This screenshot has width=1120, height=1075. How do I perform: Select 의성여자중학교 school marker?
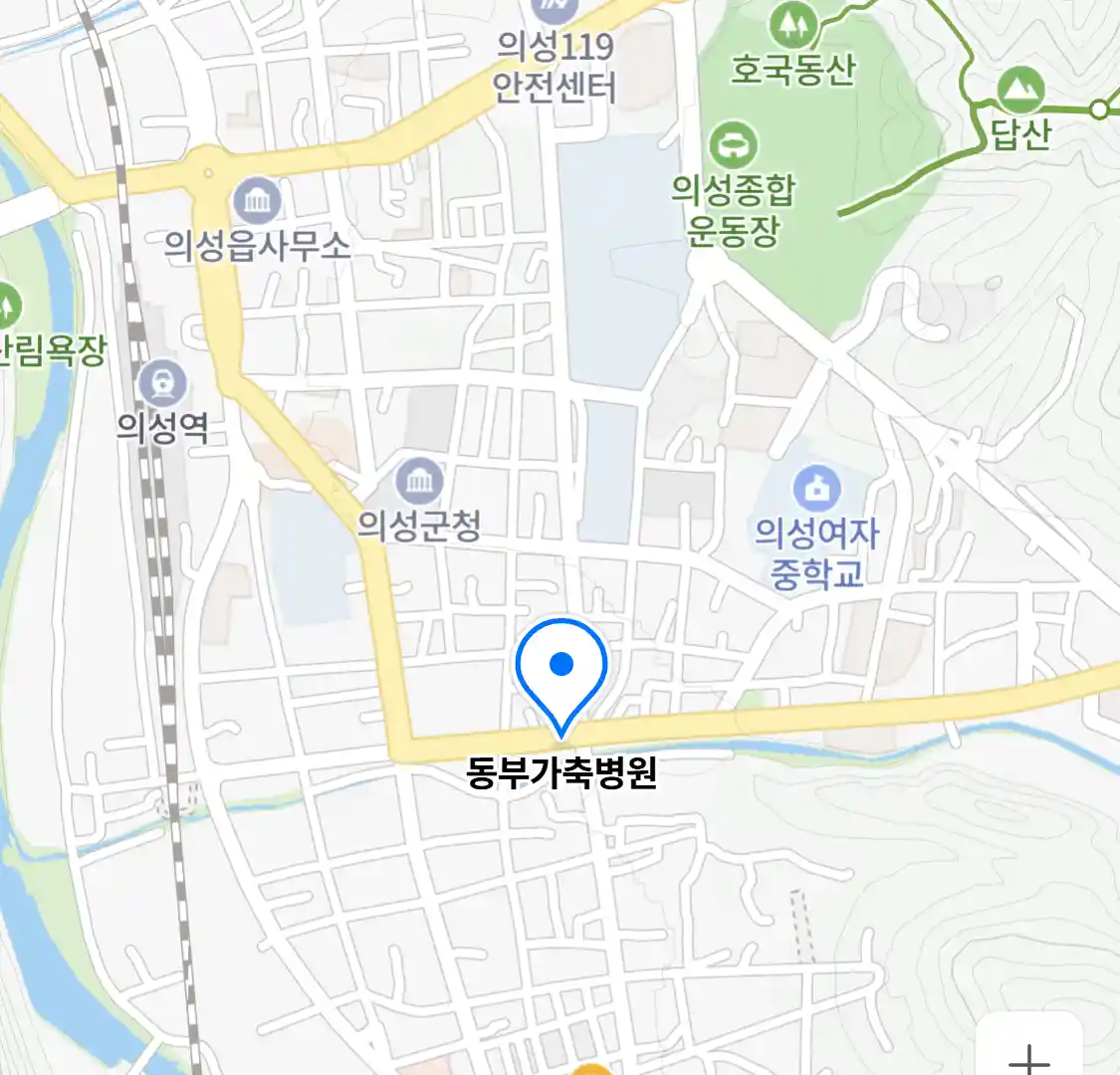(x=816, y=490)
